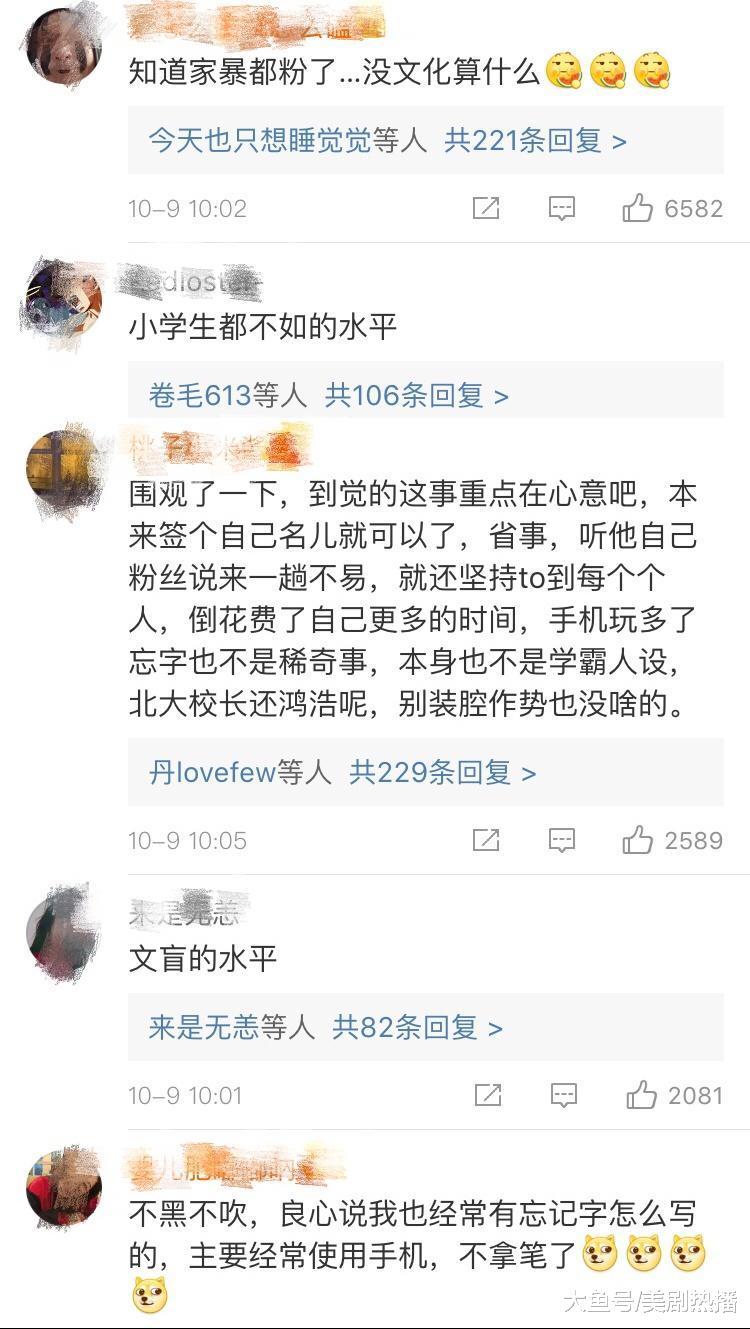Open the share icon under the 10-9 10:01 comment
750x1329 pixels.
(x=487, y=1095)
